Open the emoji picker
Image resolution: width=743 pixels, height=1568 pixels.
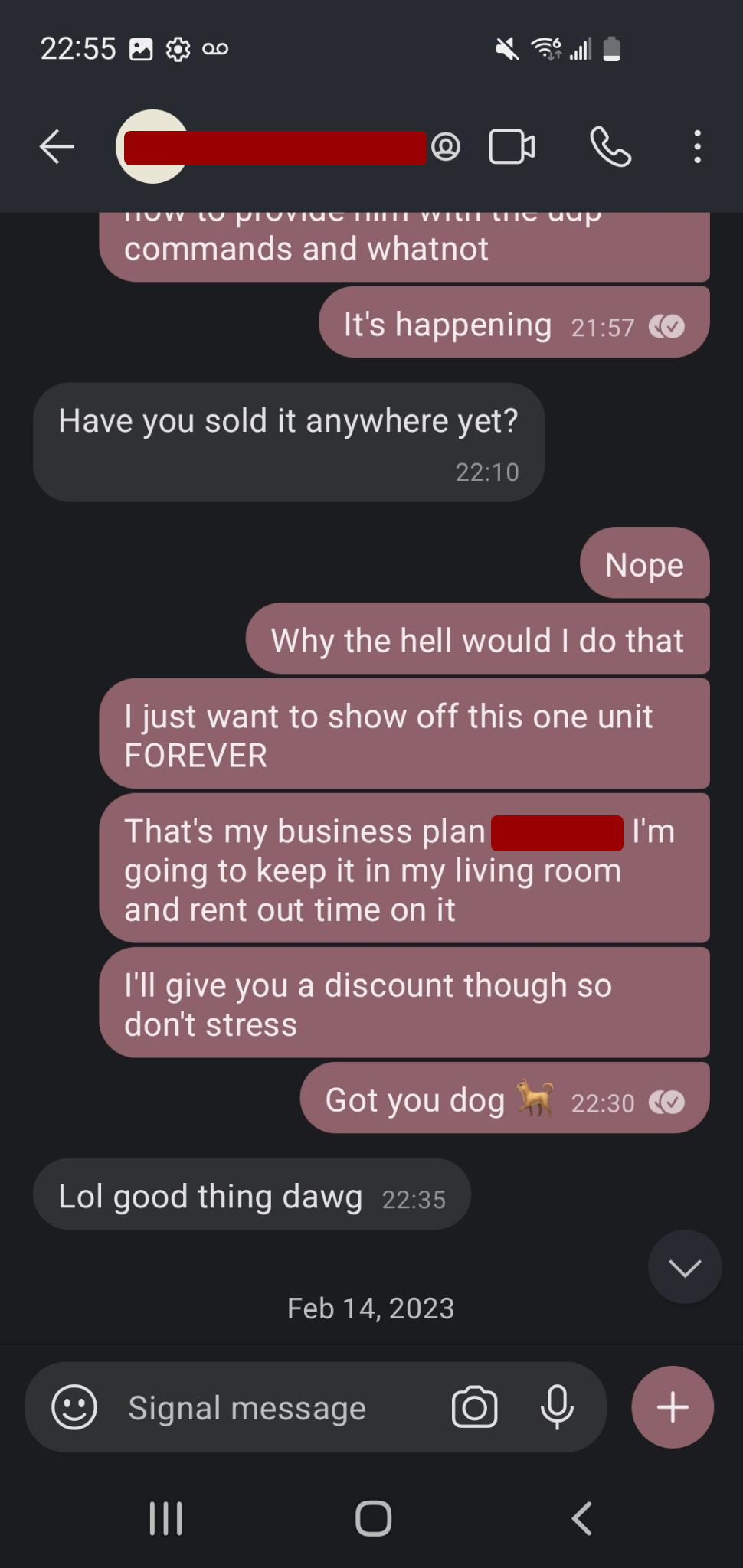pyautogui.click(x=74, y=1407)
